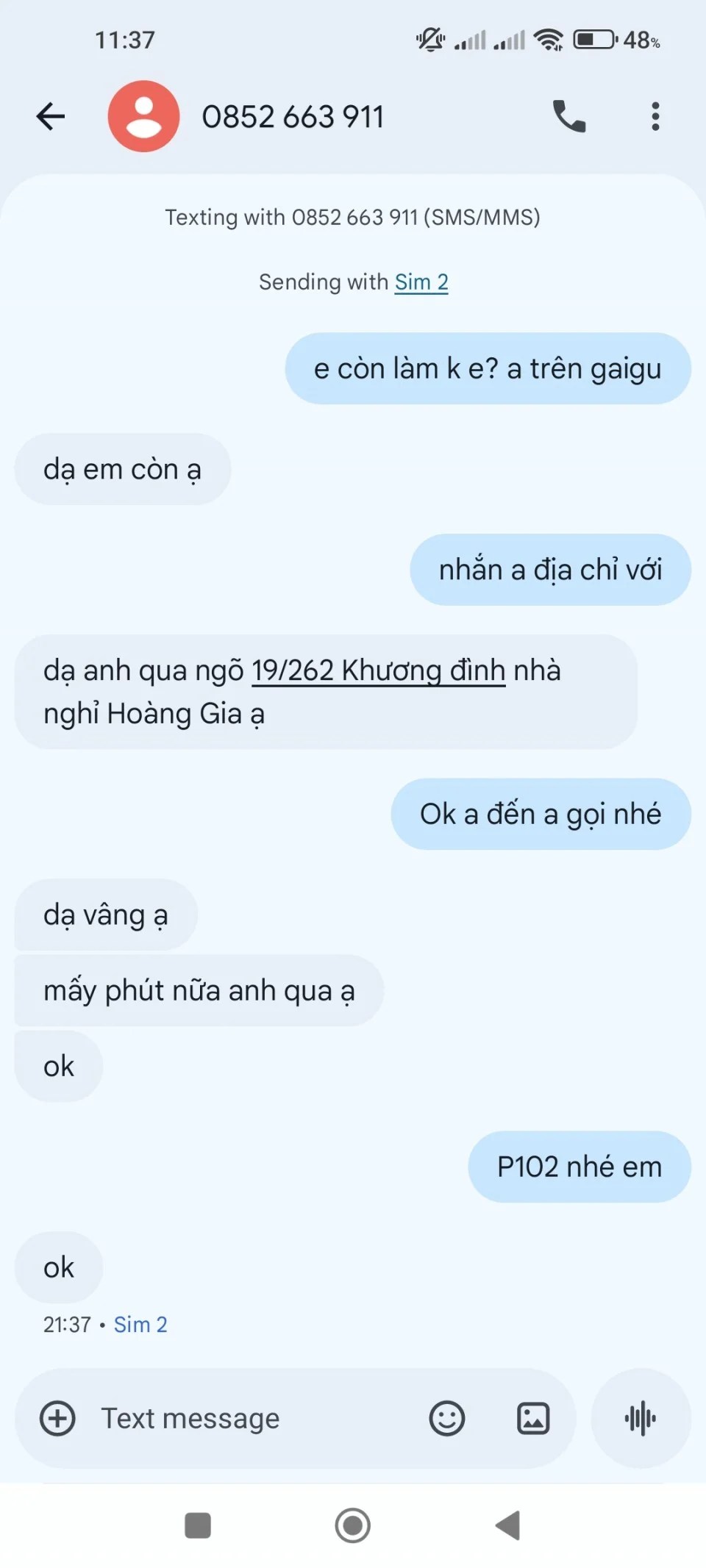Attach a photo from the gallery

(x=533, y=1418)
